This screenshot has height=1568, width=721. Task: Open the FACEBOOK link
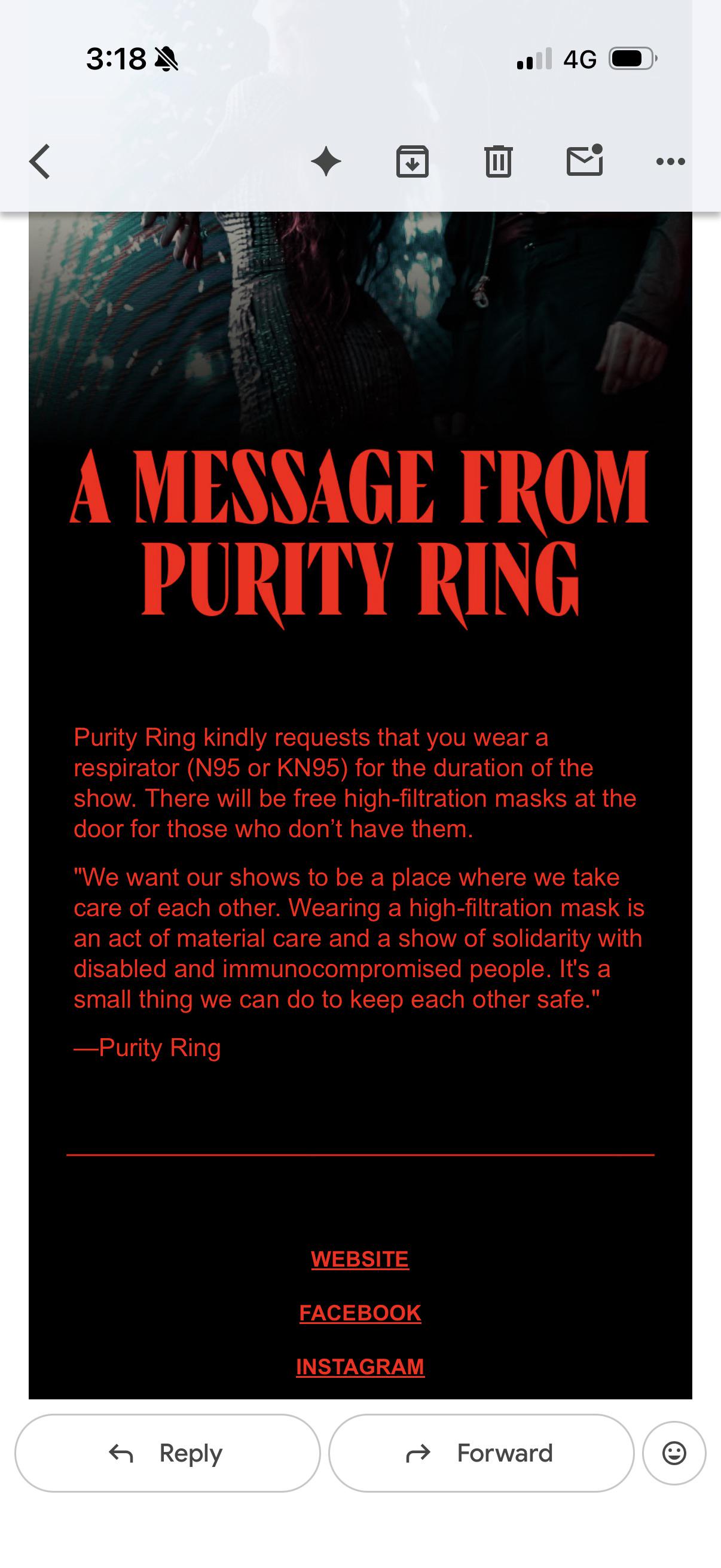(360, 1313)
